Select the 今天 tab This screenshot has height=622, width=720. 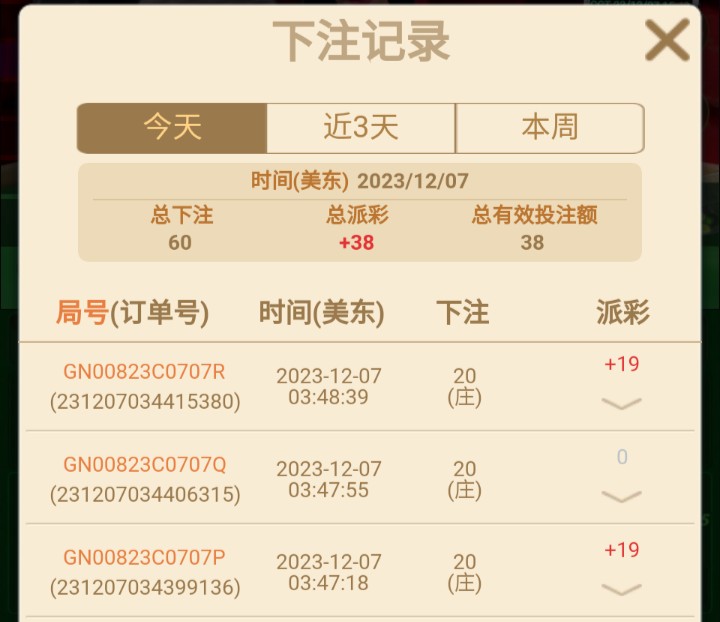pyautogui.click(x=172, y=128)
